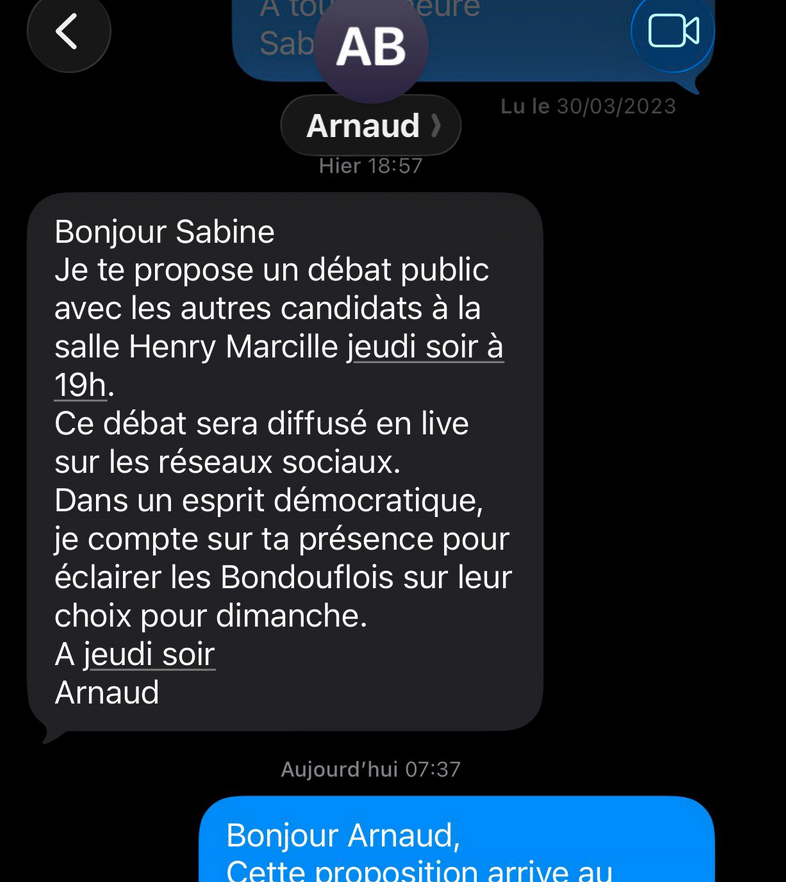Start a FaceTime video call

[x=673, y=32]
